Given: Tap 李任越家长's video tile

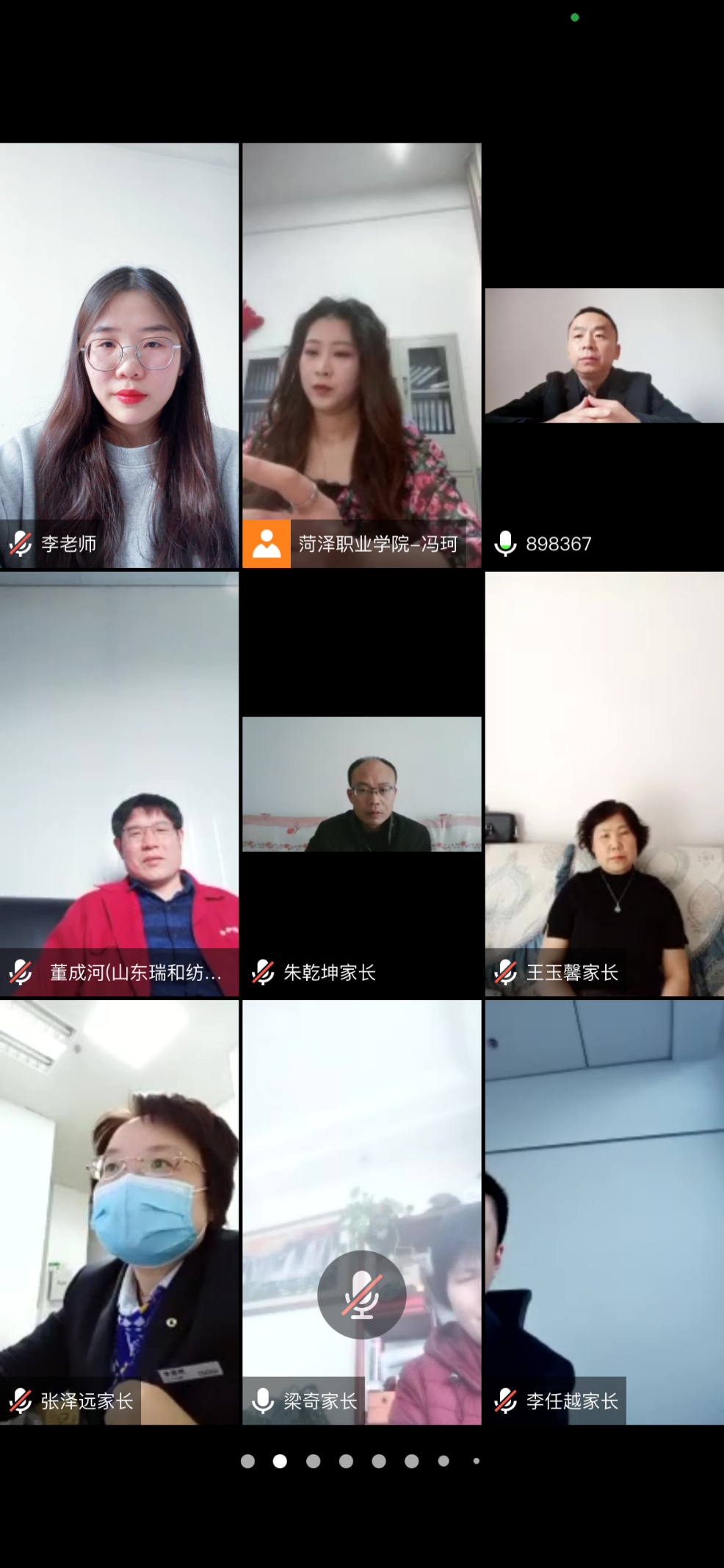Looking at the screenshot, I should click(x=604, y=1212).
